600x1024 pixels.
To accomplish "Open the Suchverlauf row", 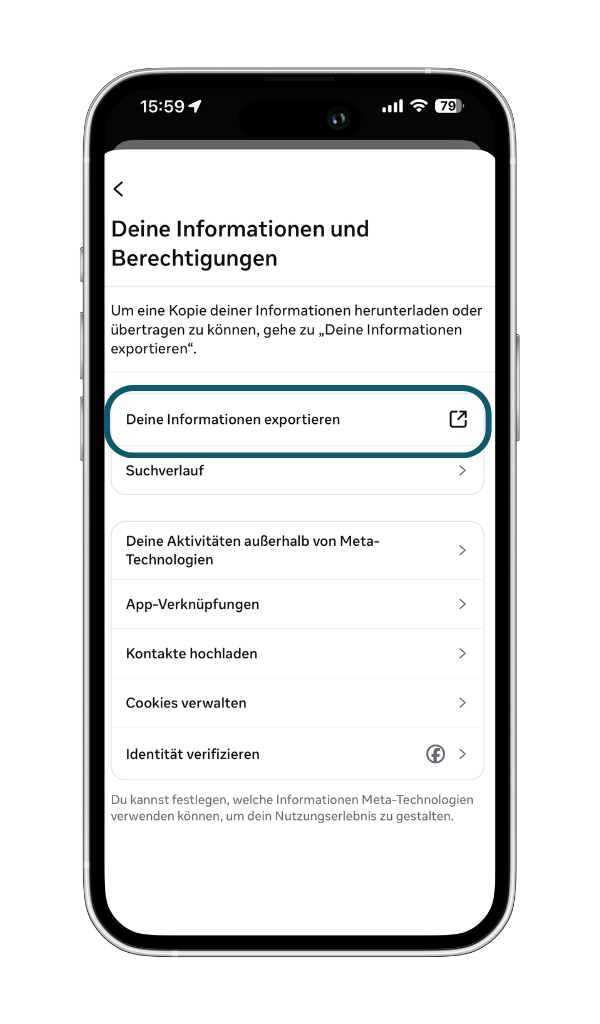I will tap(297, 470).
